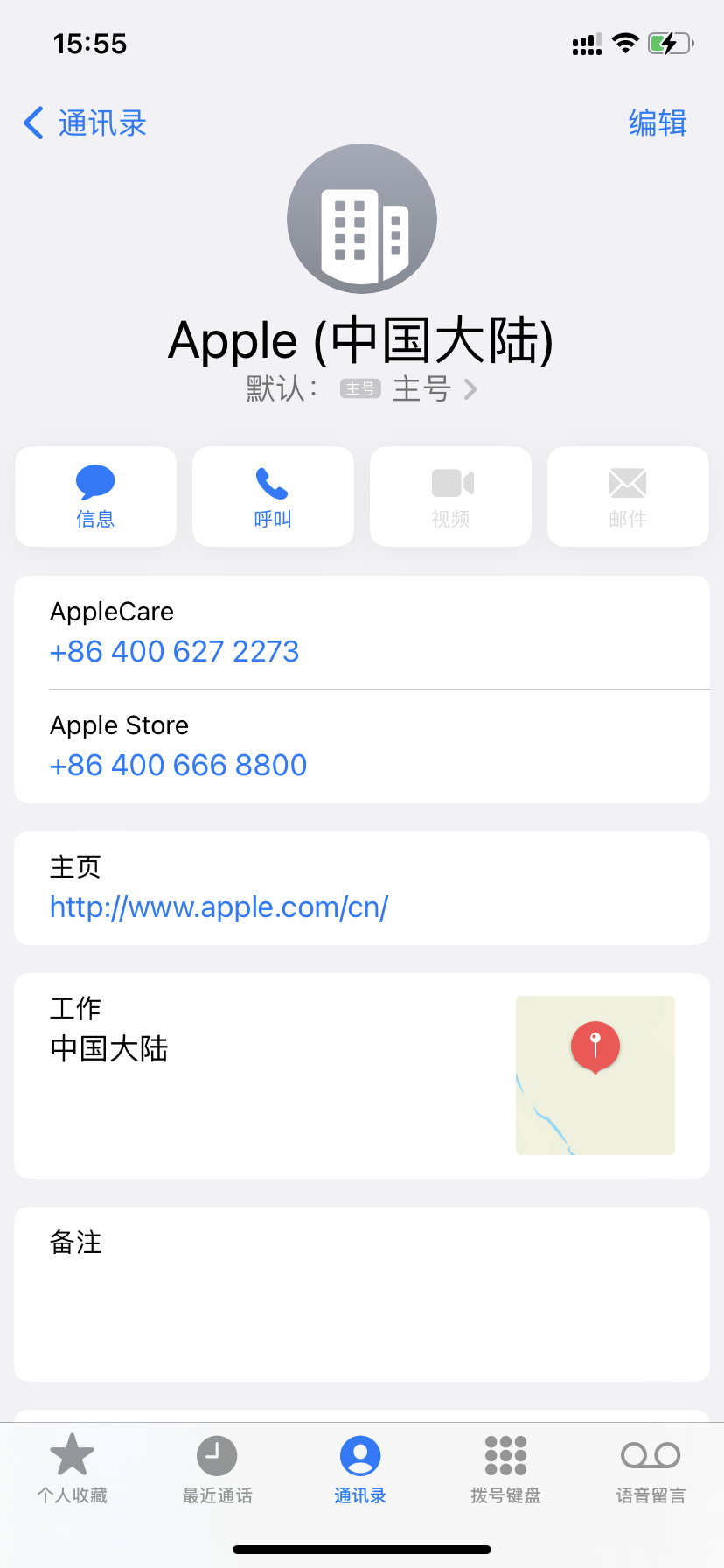Go back to 通讯录 list
Screen dimensions: 724x1568
[85, 123]
